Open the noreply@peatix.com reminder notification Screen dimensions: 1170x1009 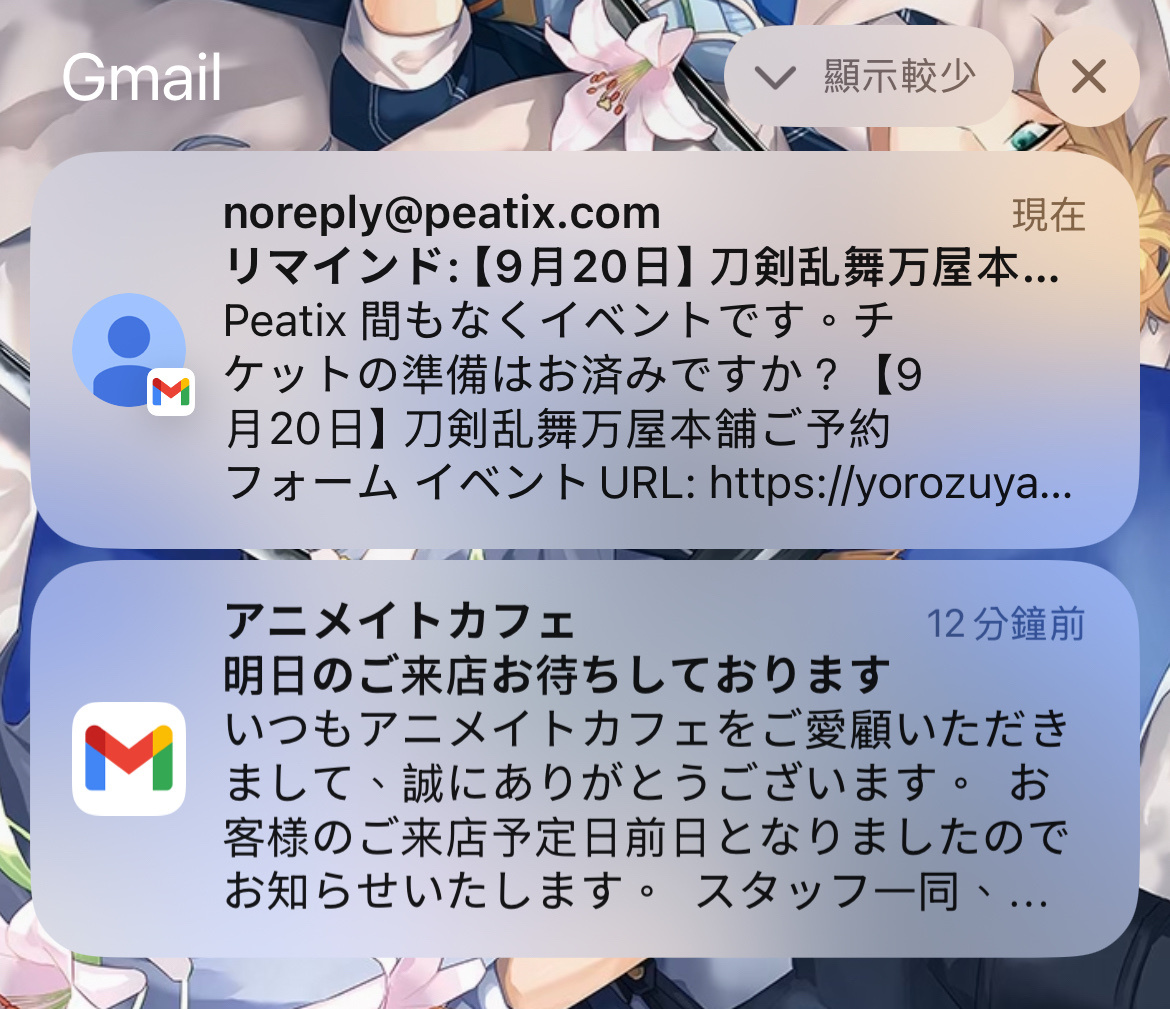point(585,349)
